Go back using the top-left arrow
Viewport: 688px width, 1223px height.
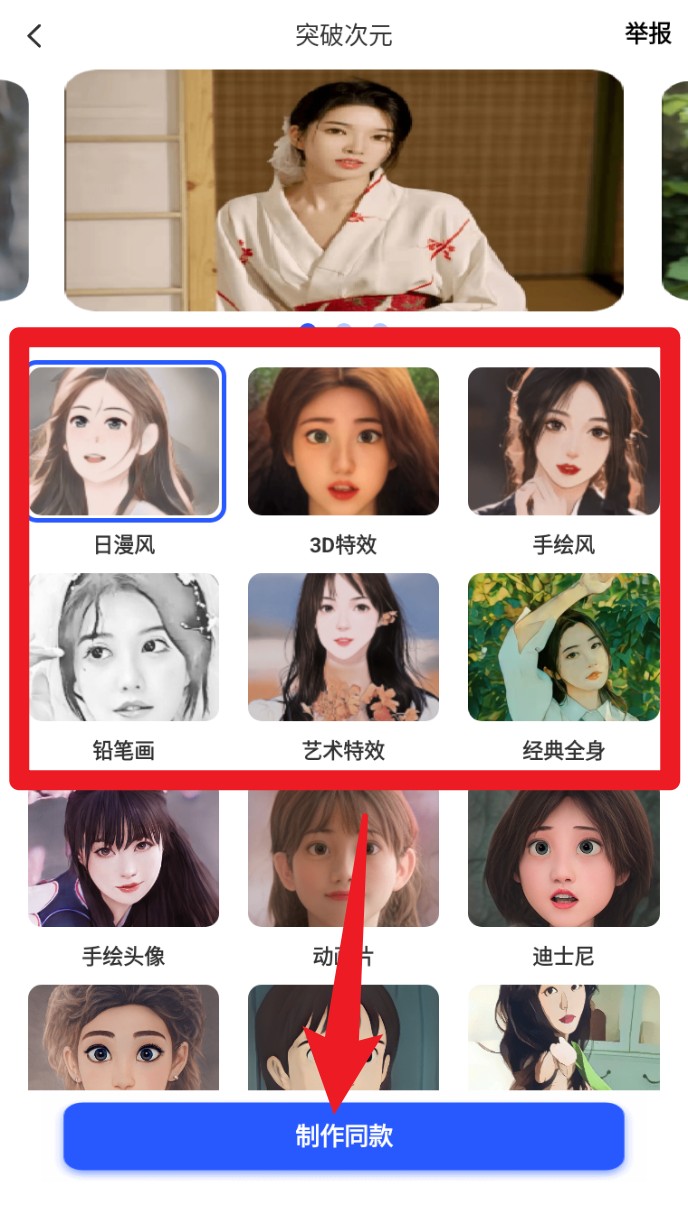pyautogui.click(x=35, y=36)
